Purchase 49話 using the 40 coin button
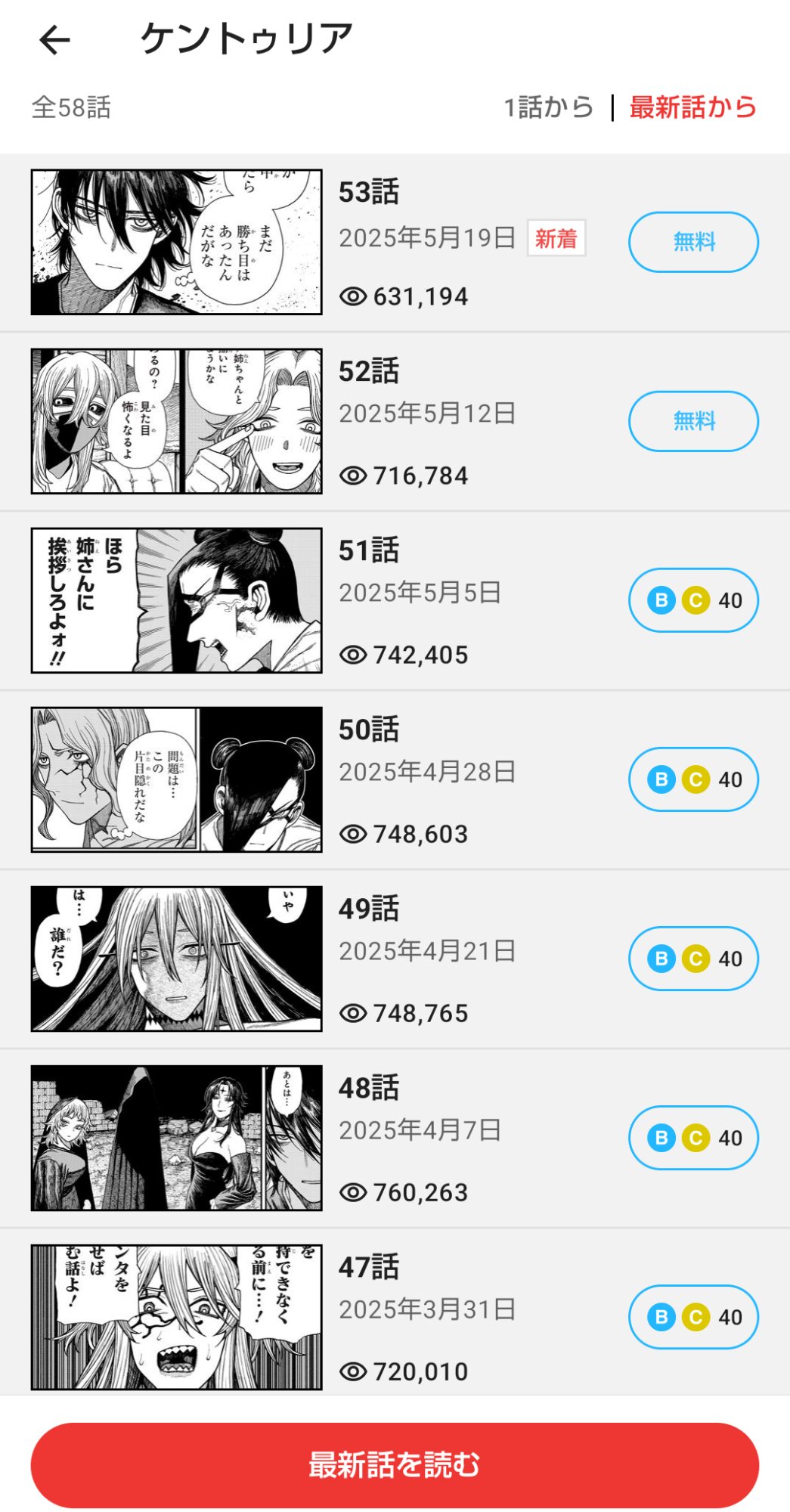Viewport: 790px width, 1512px height. 693,959
